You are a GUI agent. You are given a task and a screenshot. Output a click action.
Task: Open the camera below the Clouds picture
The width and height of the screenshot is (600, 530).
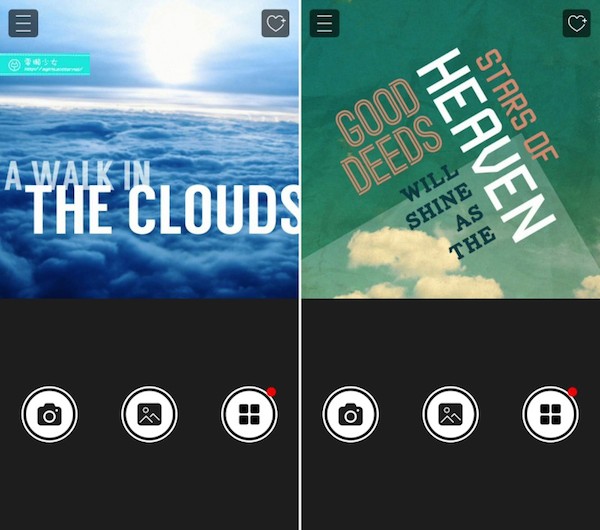tap(49, 414)
